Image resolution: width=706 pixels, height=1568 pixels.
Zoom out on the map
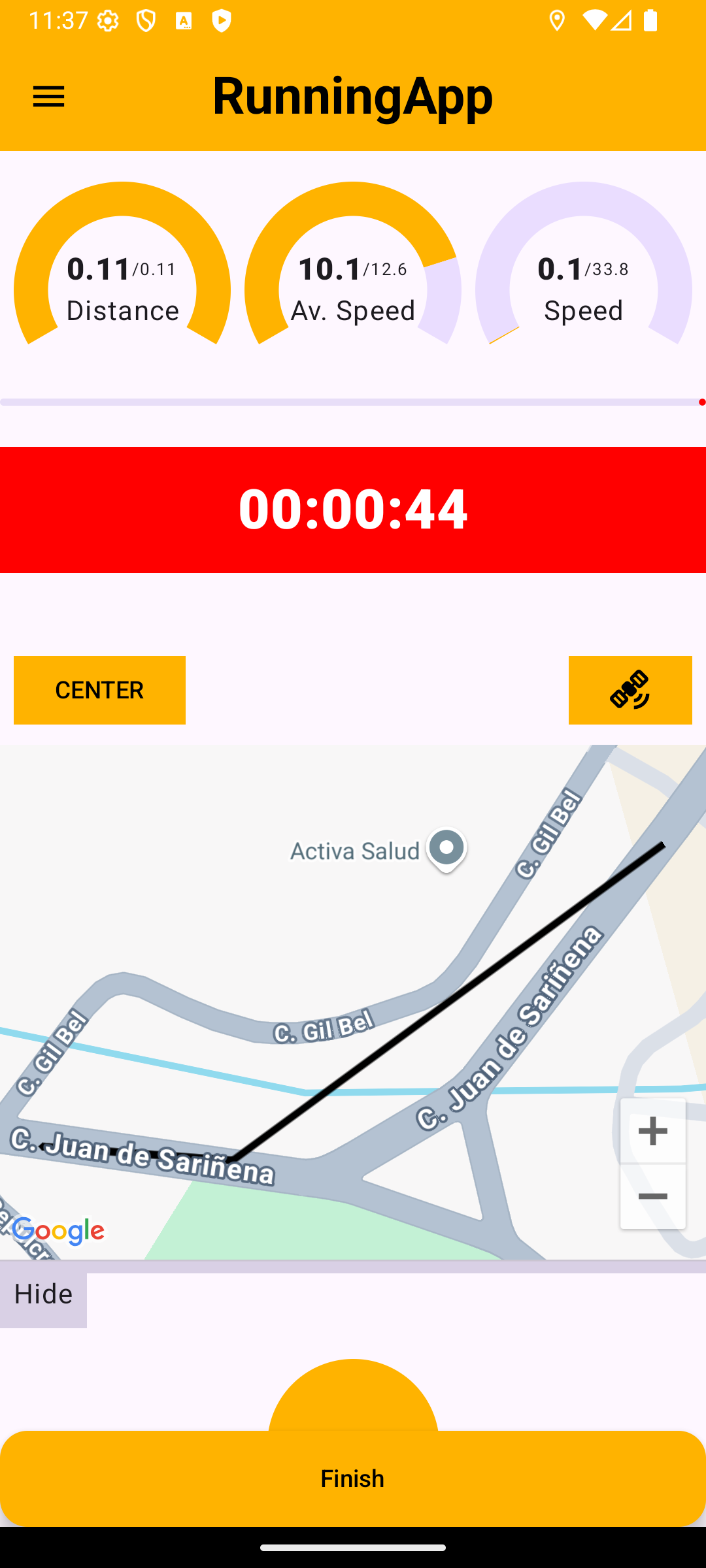click(652, 1196)
